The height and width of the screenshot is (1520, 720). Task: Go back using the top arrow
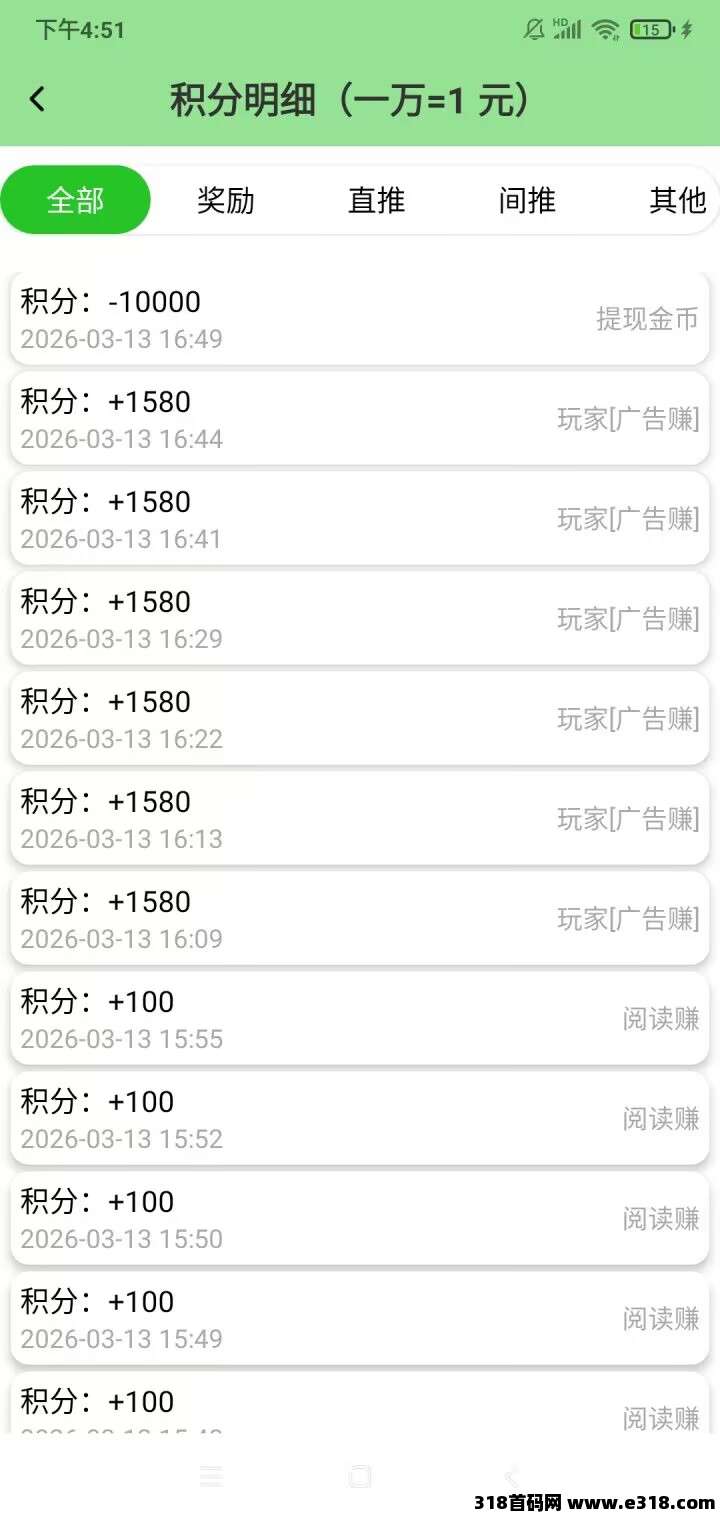[x=38, y=99]
